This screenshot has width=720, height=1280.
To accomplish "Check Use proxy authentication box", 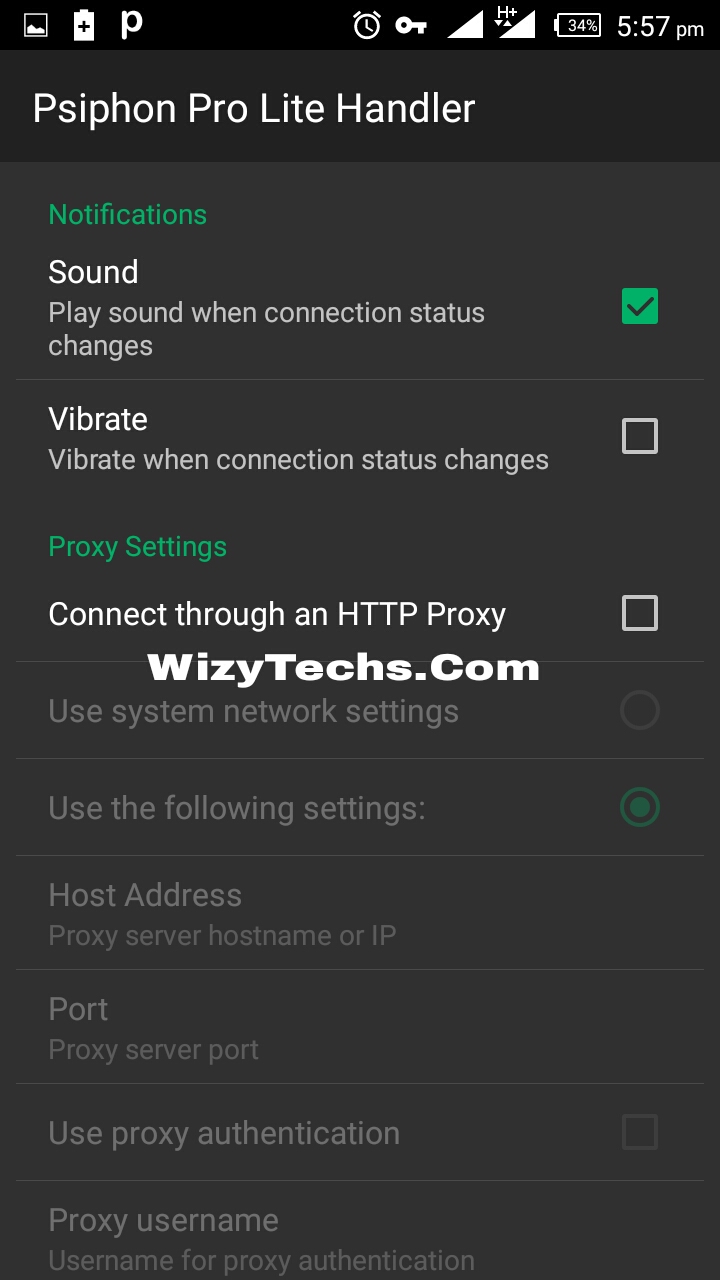I will pyautogui.click(x=640, y=1133).
